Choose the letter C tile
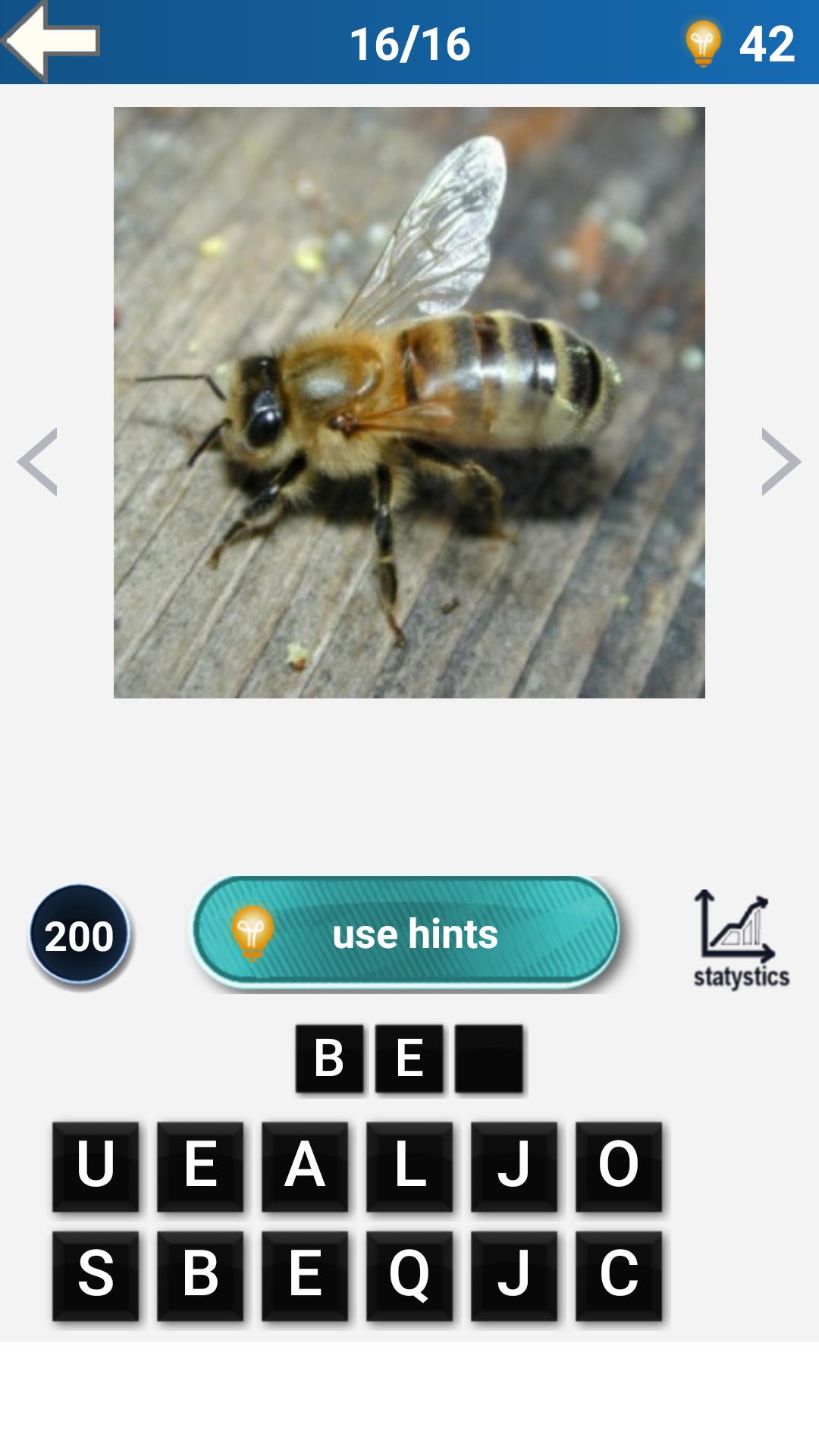The image size is (819, 1456). tap(619, 1275)
